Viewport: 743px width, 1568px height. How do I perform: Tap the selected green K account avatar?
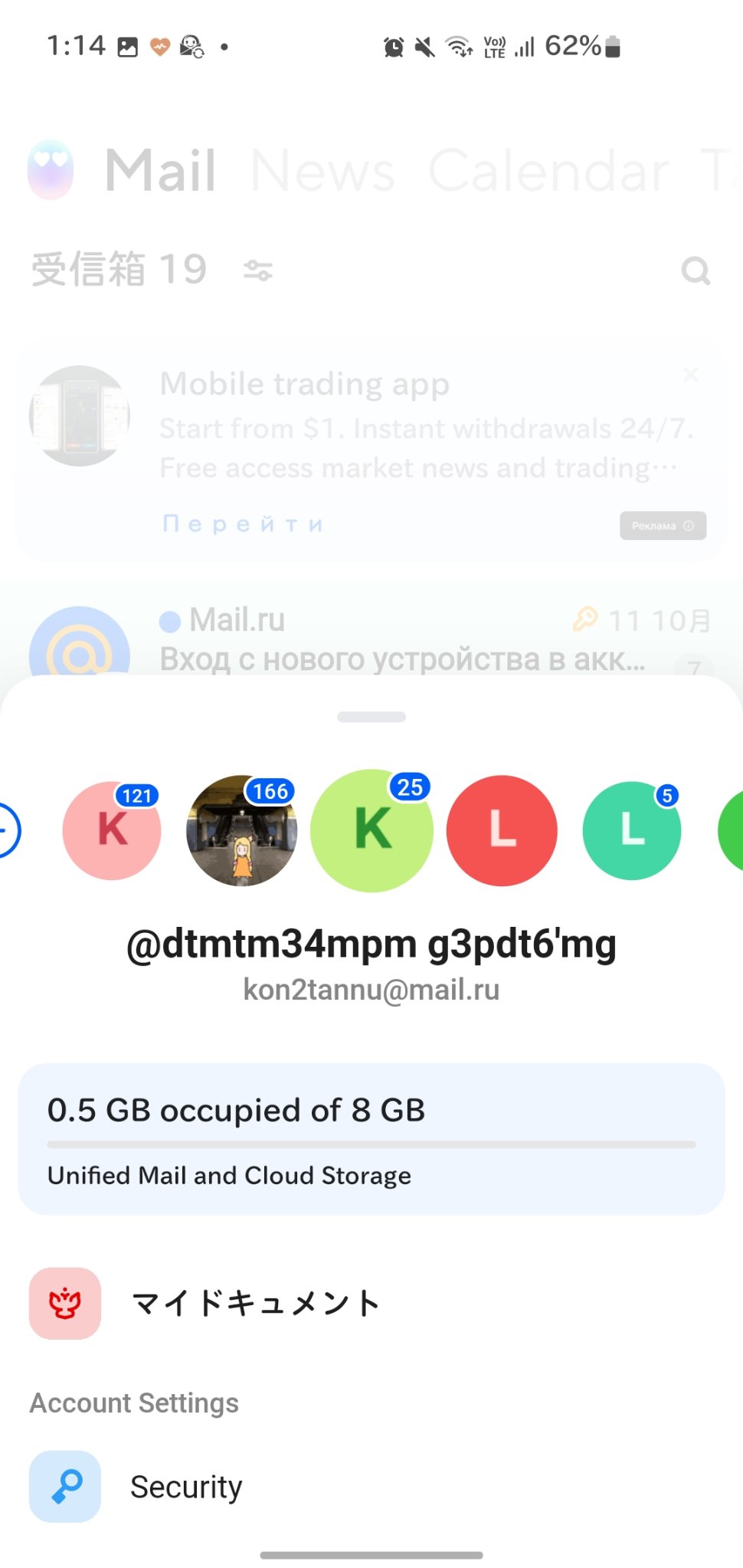click(x=371, y=830)
